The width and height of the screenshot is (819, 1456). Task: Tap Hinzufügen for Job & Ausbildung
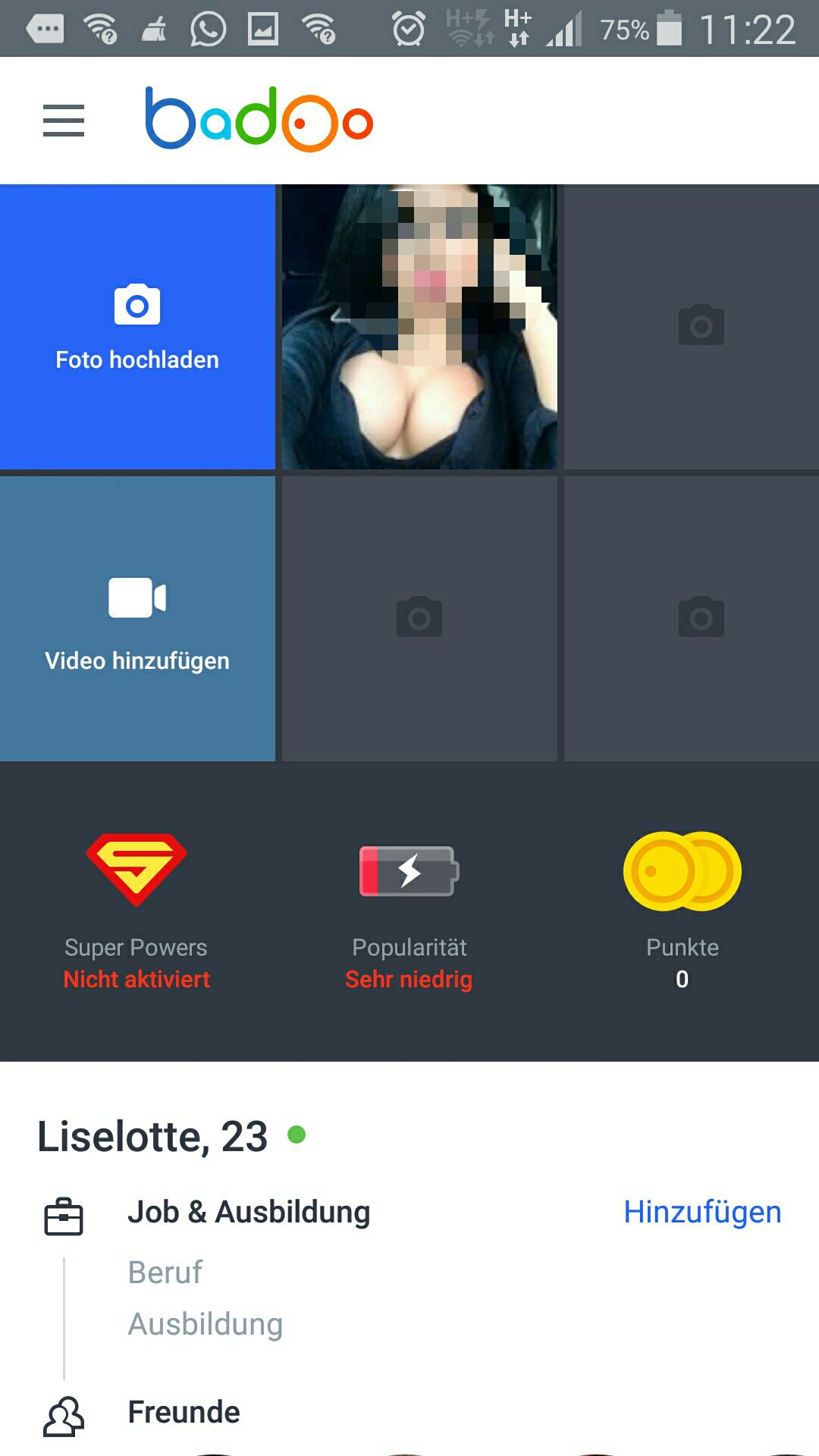pyautogui.click(x=702, y=1212)
